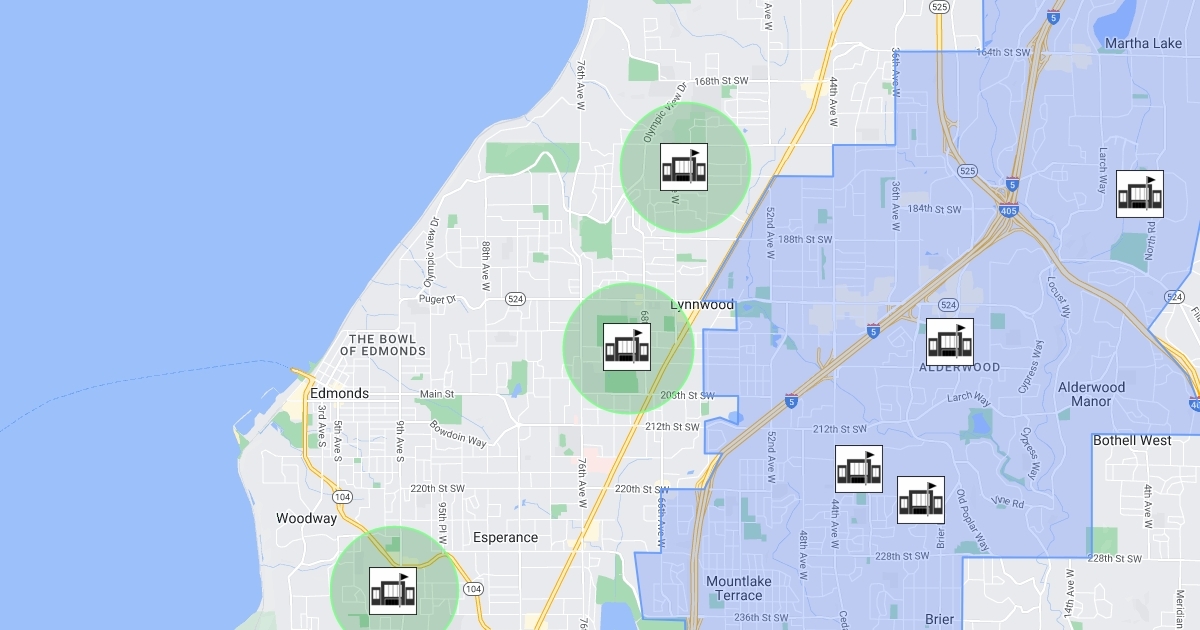Select the school marker near Larch Way
Image resolution: width=1200 pixels, height=630 pixels.
tap(1140, 194)
